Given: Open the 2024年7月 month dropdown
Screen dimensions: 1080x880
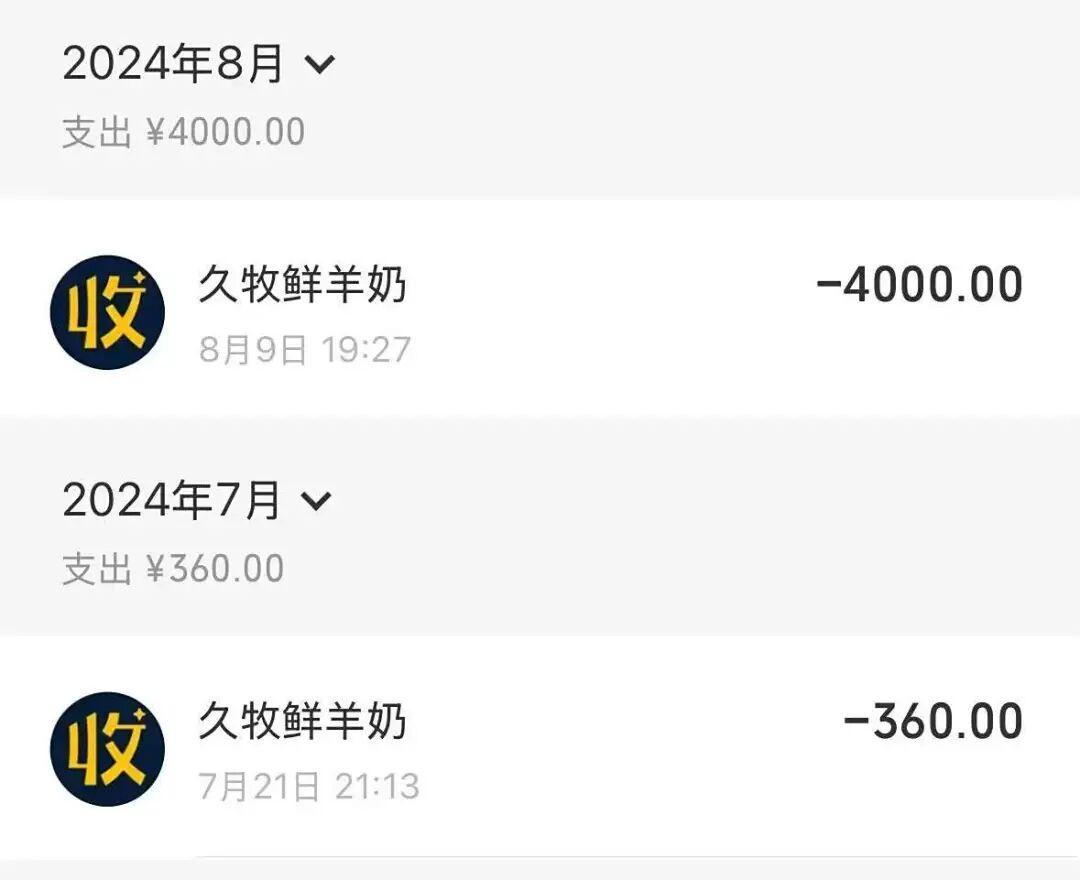Looking at the screenshot, I should click(x=196, y=500).
